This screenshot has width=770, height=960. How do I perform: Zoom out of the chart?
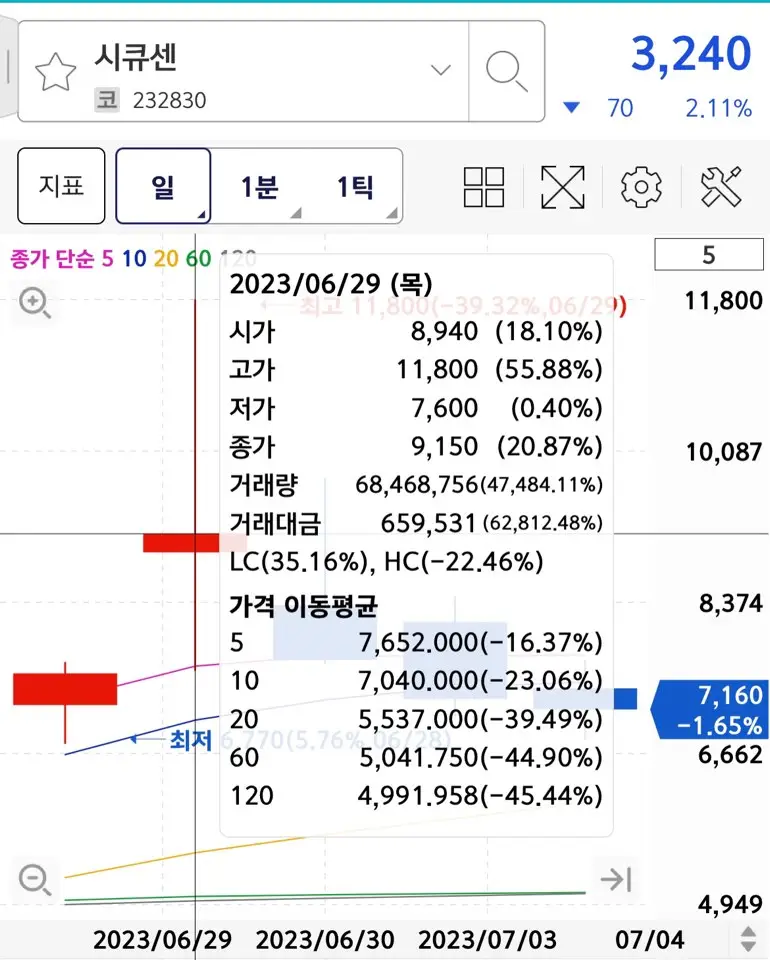[34, 878]
